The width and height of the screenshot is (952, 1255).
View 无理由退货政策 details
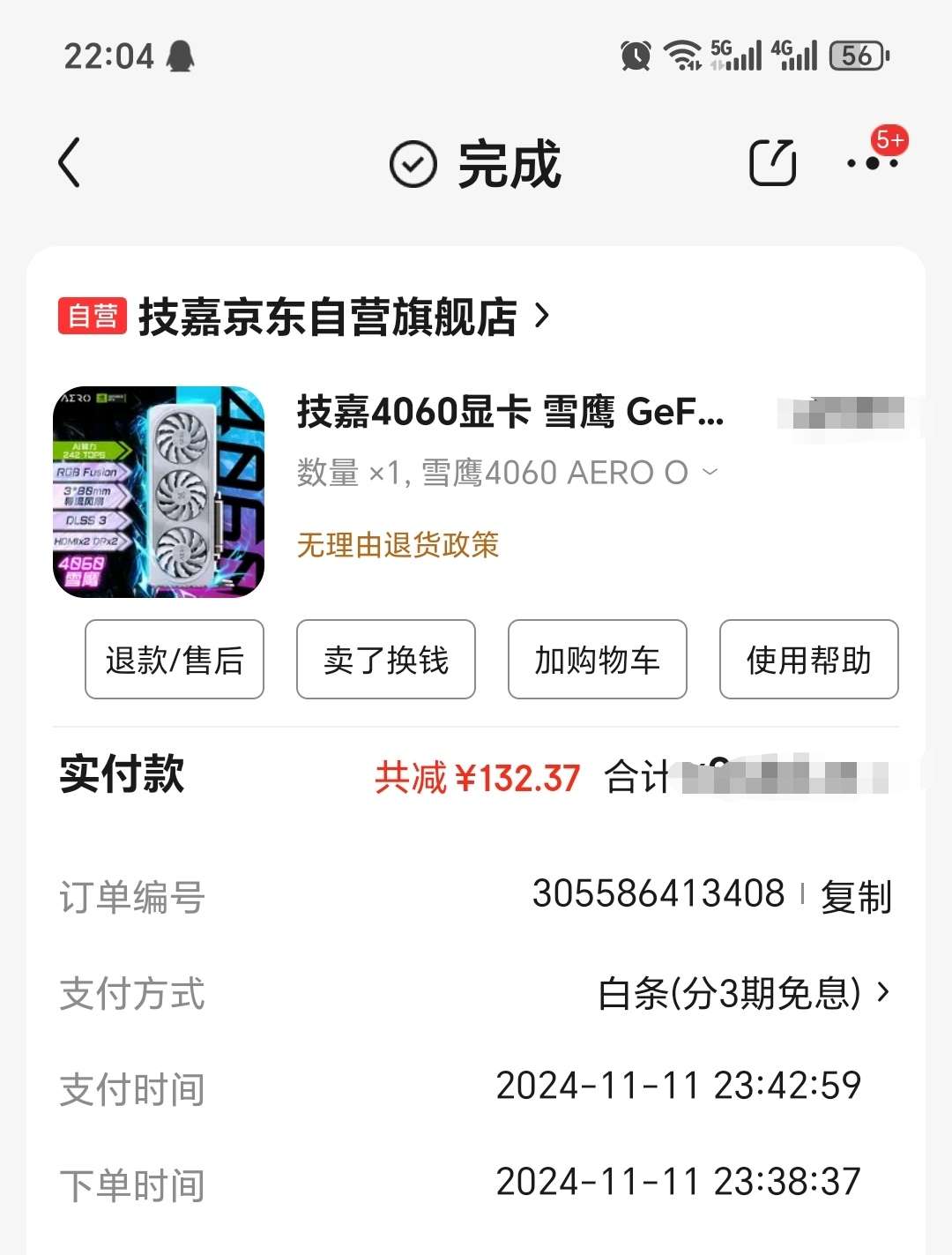pyautogui.click(x=398, y=545)
